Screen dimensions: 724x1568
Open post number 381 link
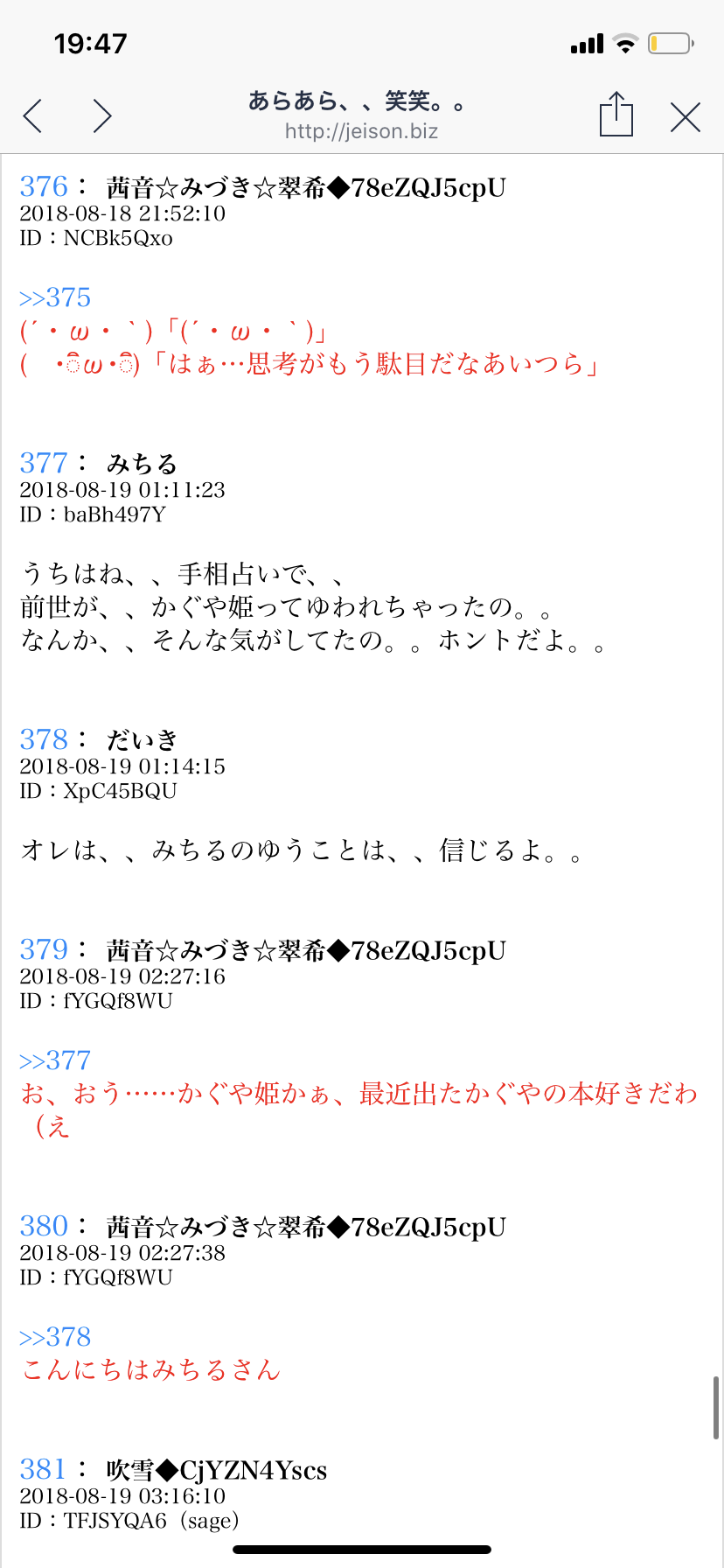tap(44, 1469)
